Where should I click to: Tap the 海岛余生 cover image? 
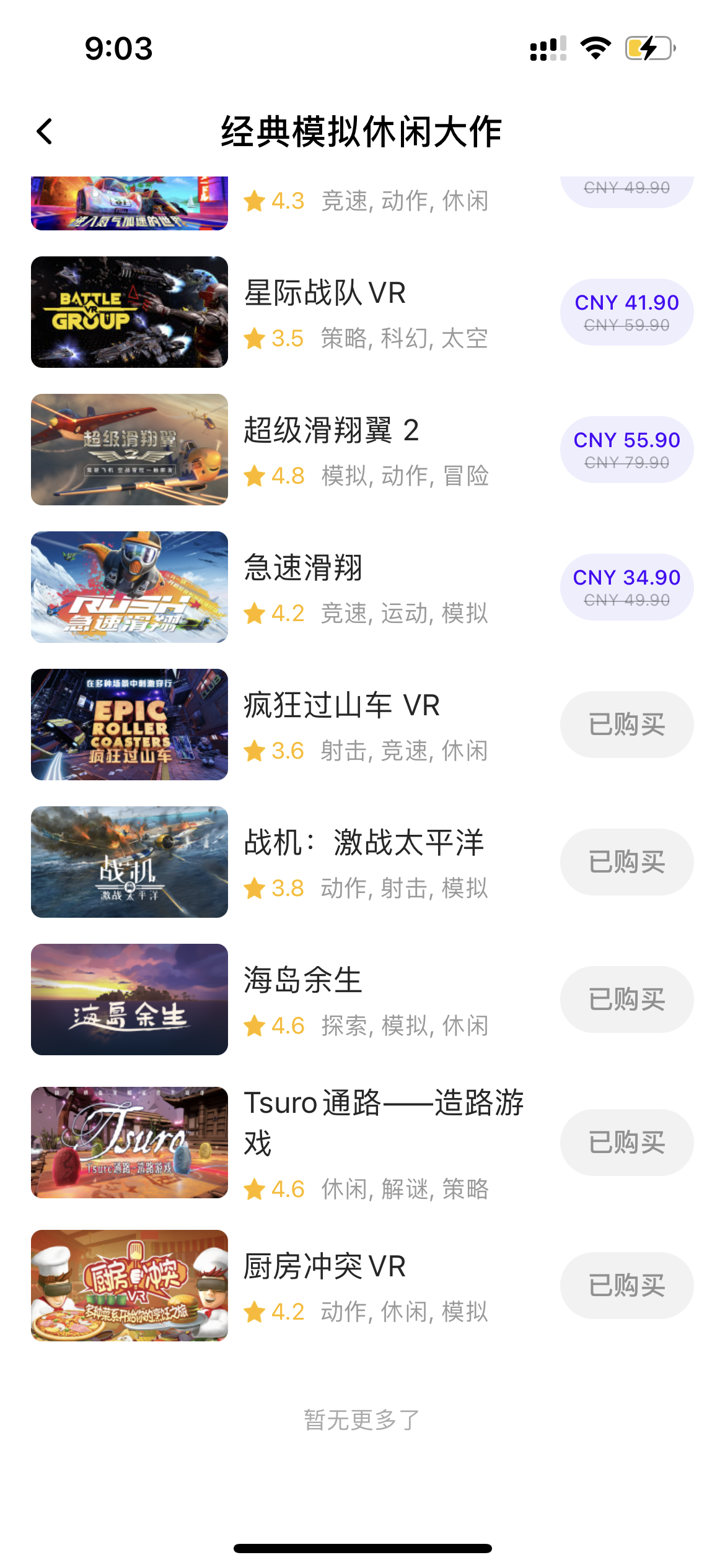click(129, 999)
